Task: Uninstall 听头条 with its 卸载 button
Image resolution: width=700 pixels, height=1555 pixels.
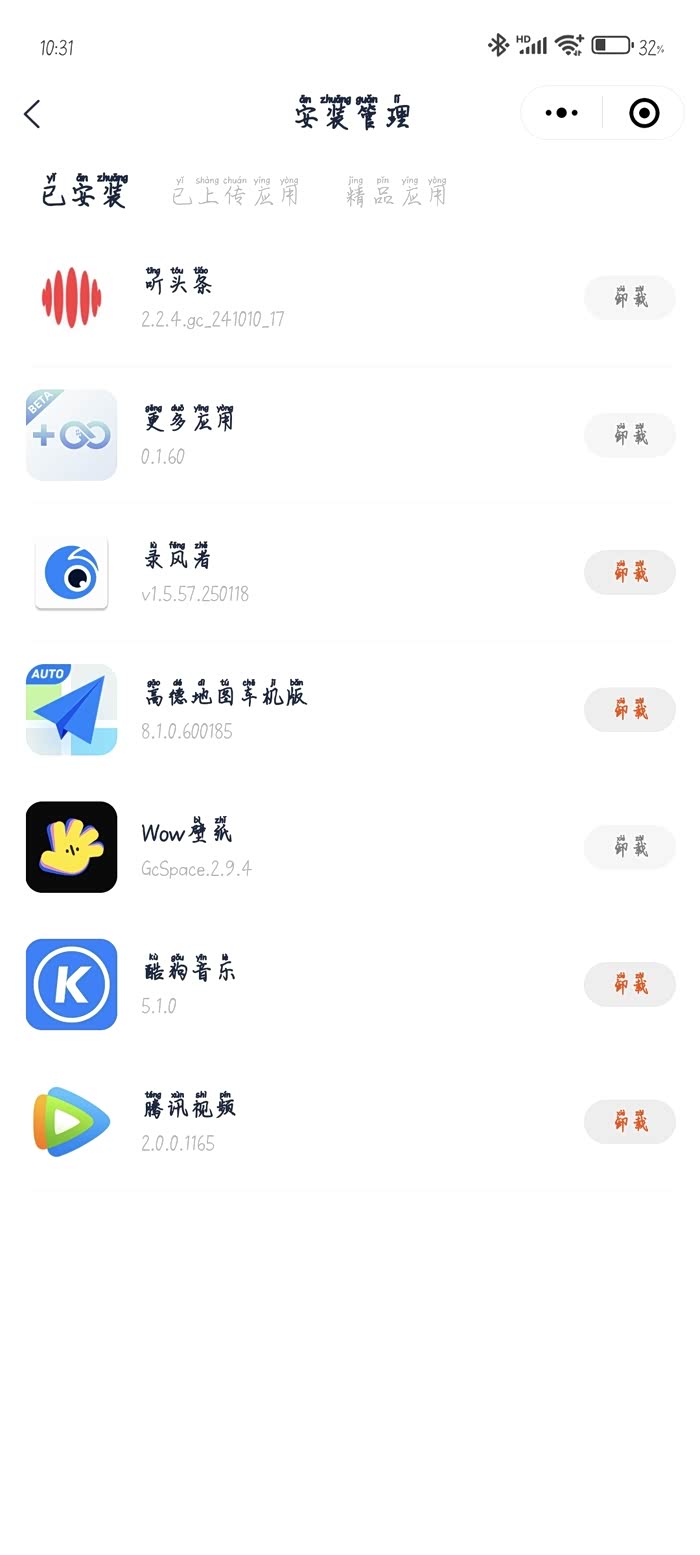Action: pos(630,298)
